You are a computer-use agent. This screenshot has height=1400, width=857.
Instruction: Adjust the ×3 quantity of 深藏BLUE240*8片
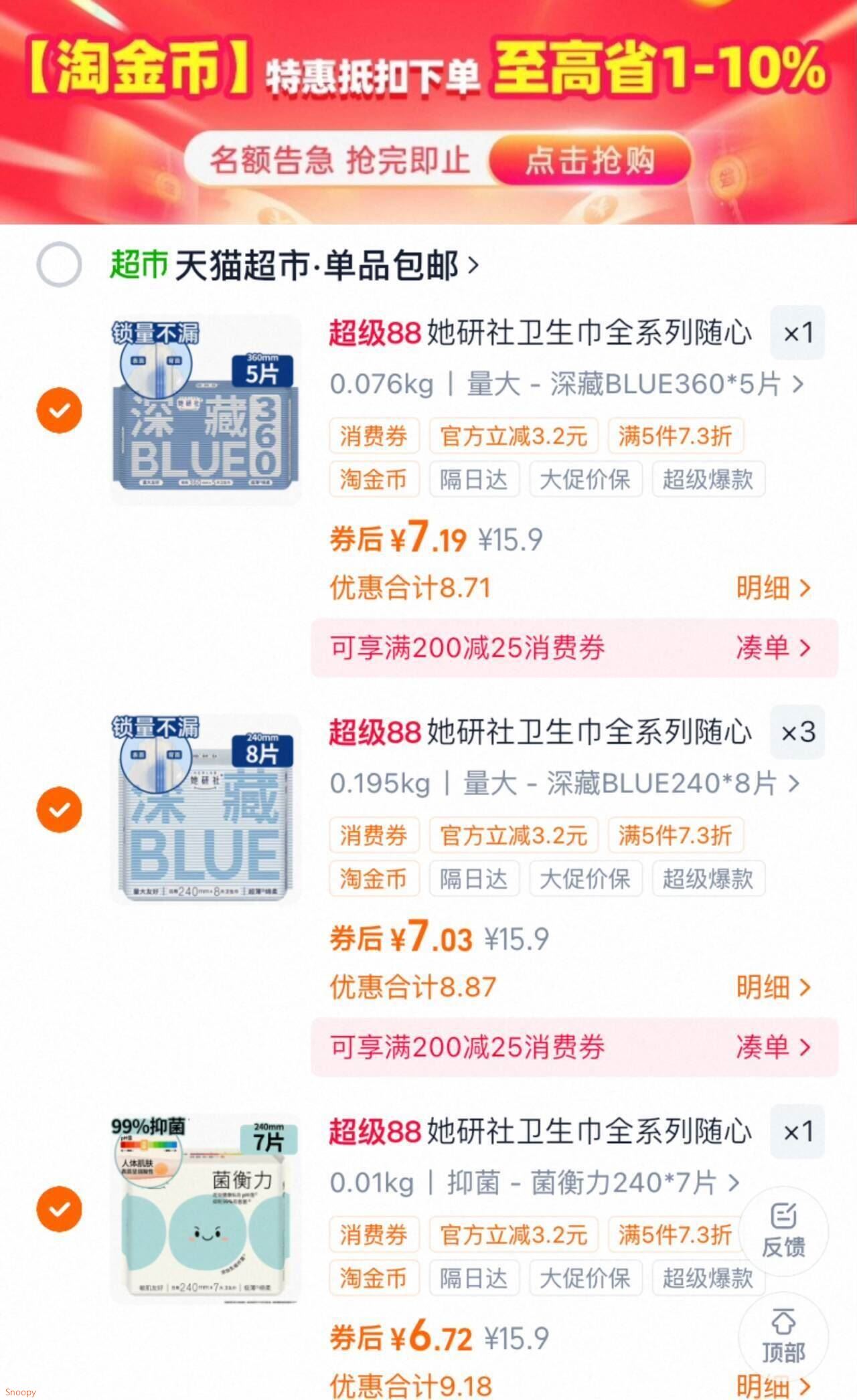tap(797, 732)
